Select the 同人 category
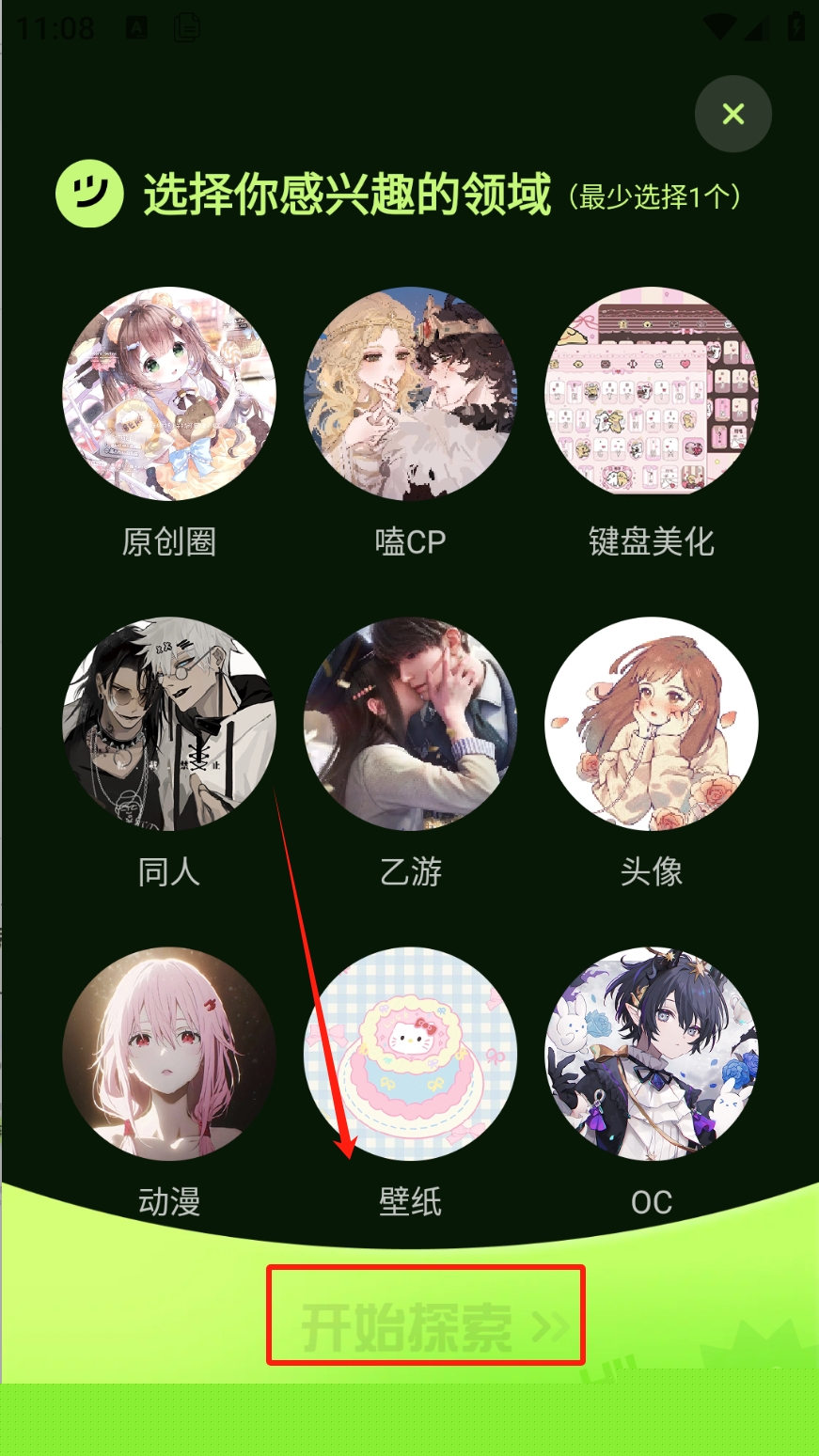This screenshot has height=1456, width=819. [x=169, y=724]
